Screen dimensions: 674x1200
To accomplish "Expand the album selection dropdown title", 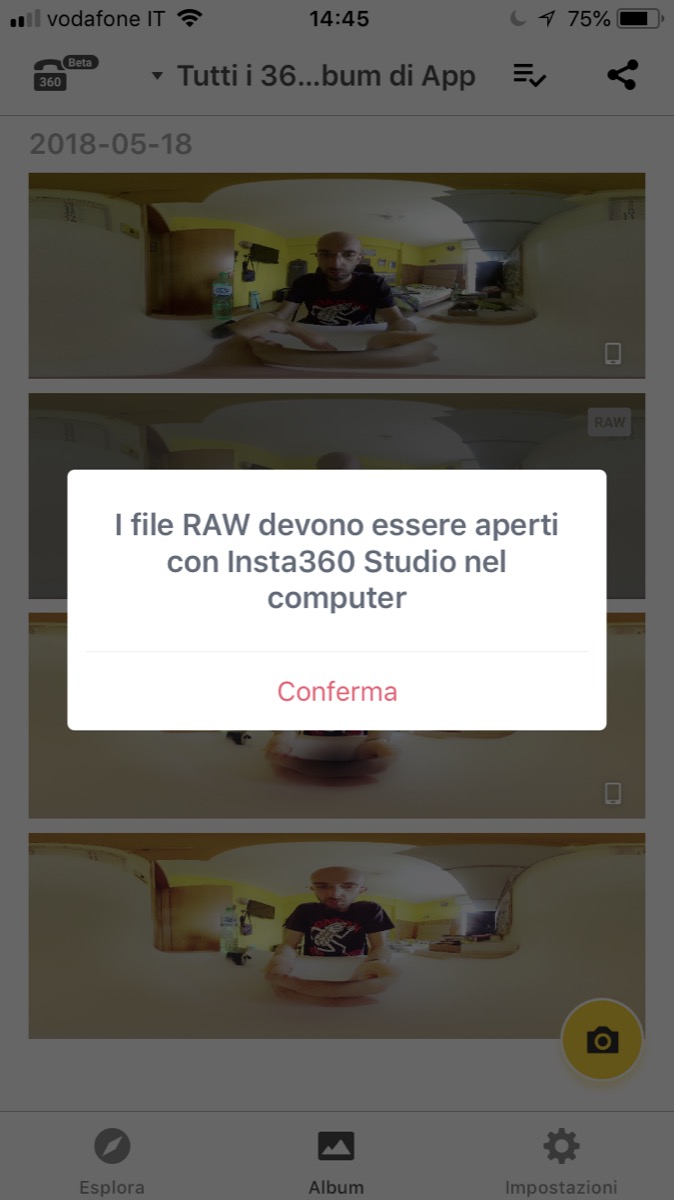I will click(x=314, y=76).
